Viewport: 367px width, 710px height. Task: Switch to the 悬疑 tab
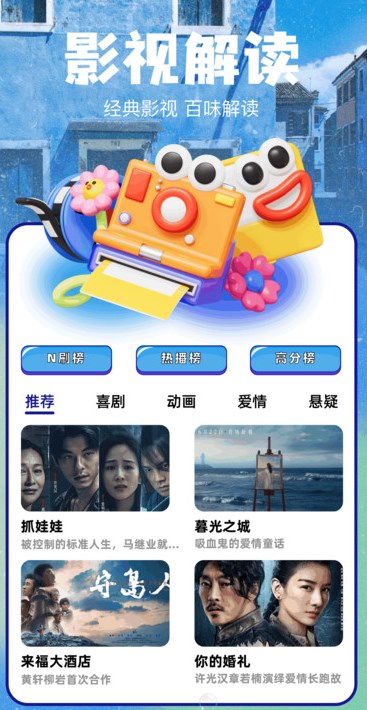323,402
